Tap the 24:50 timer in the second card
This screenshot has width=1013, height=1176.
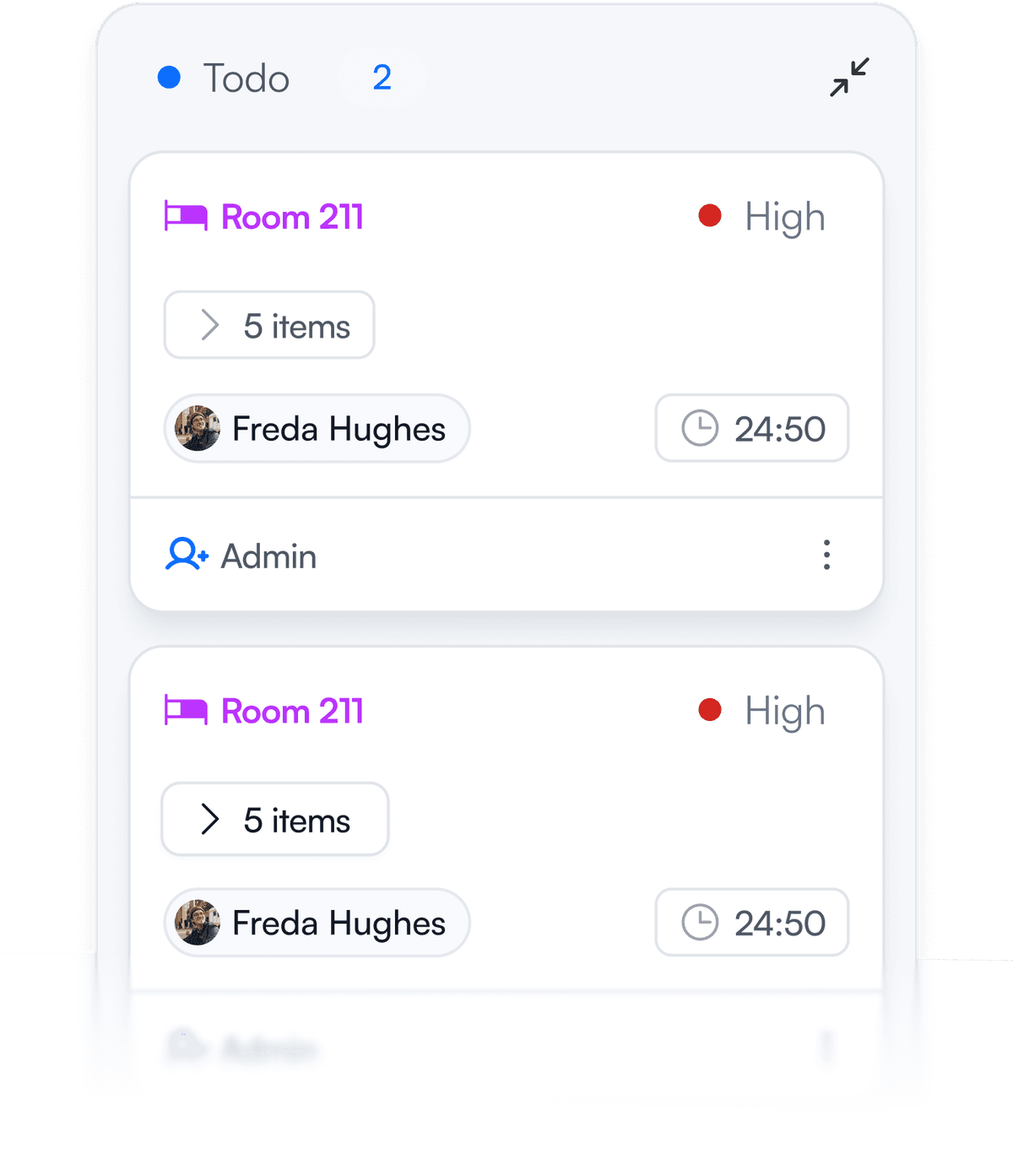[x=751, y=923]
